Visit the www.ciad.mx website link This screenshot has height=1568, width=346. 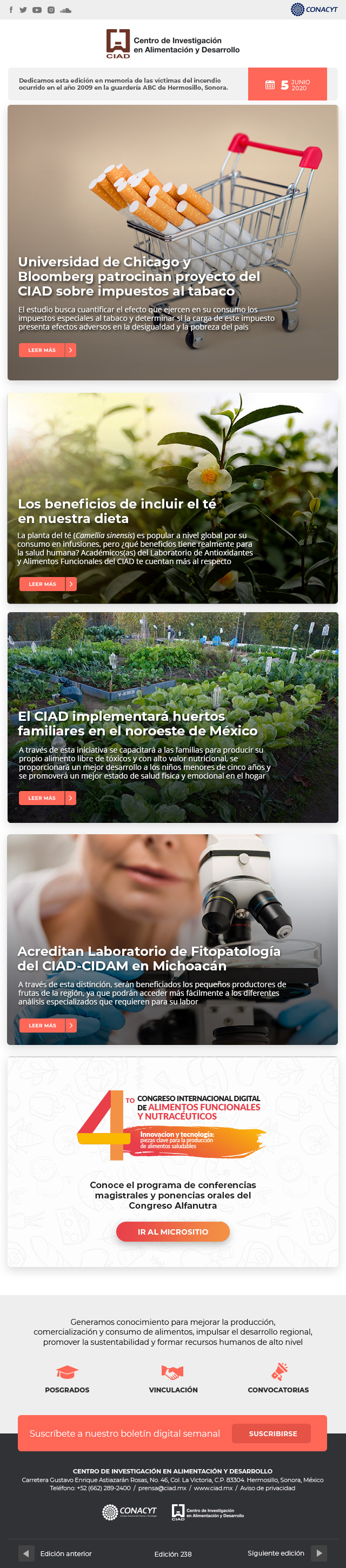(x=213, y=1487)
